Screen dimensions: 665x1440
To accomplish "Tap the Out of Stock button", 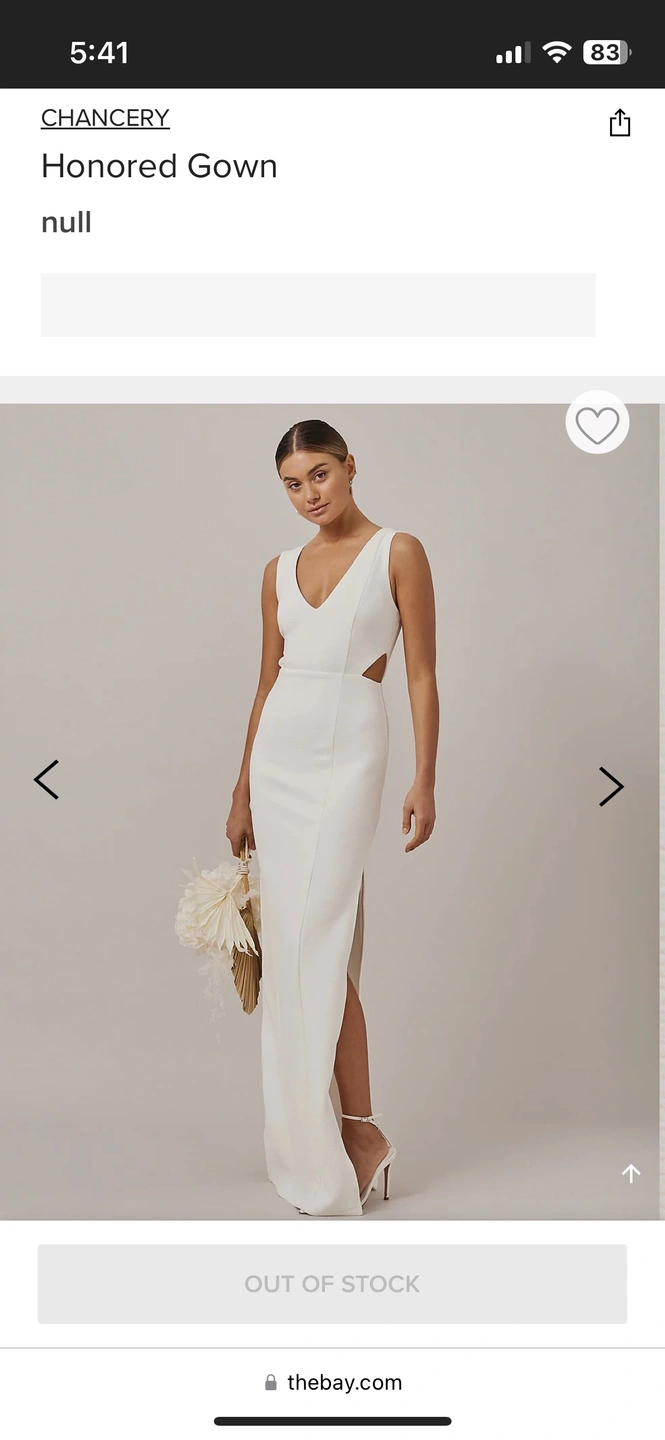I will pyautogui.click(x=332, y=1284).
